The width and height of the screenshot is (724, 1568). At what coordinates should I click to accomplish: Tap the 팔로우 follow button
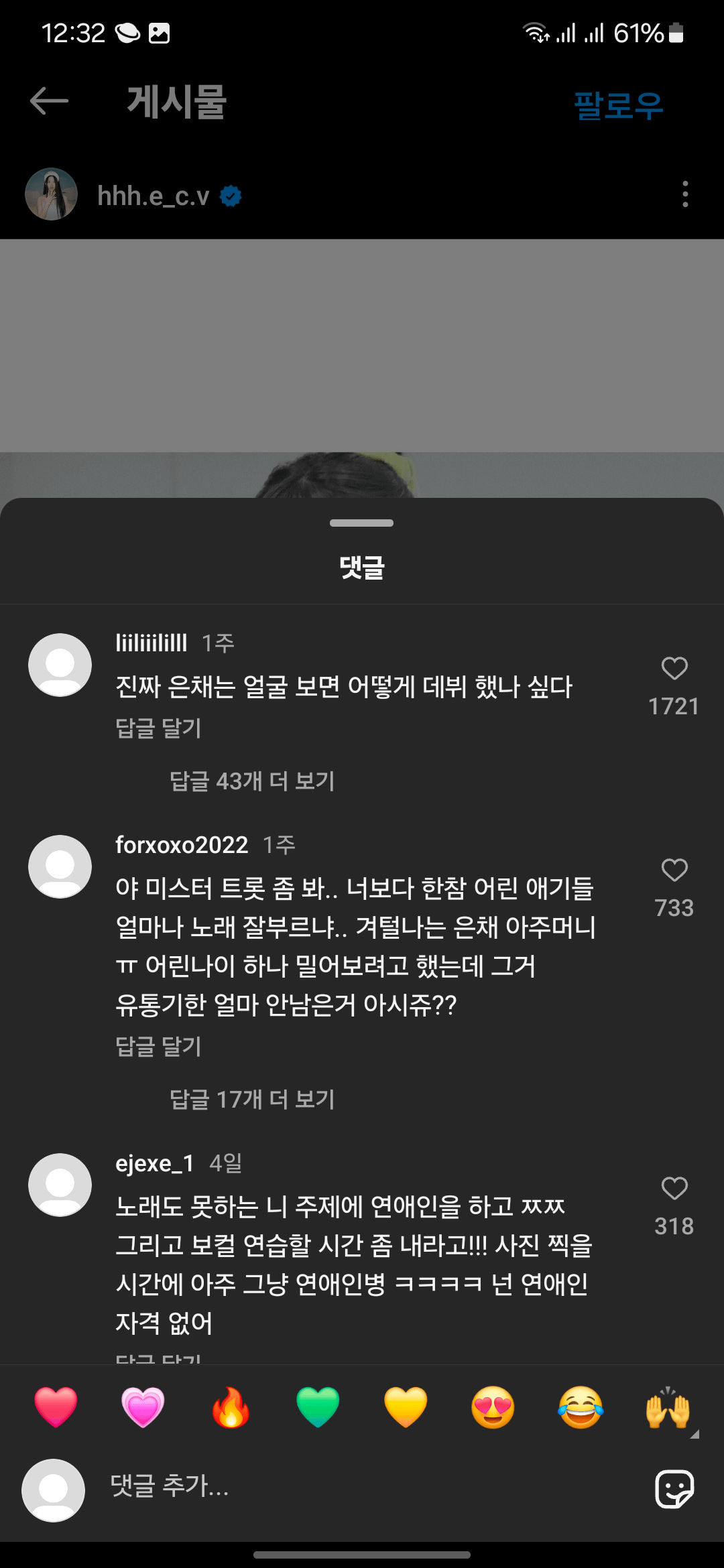(x=618, y=105)
